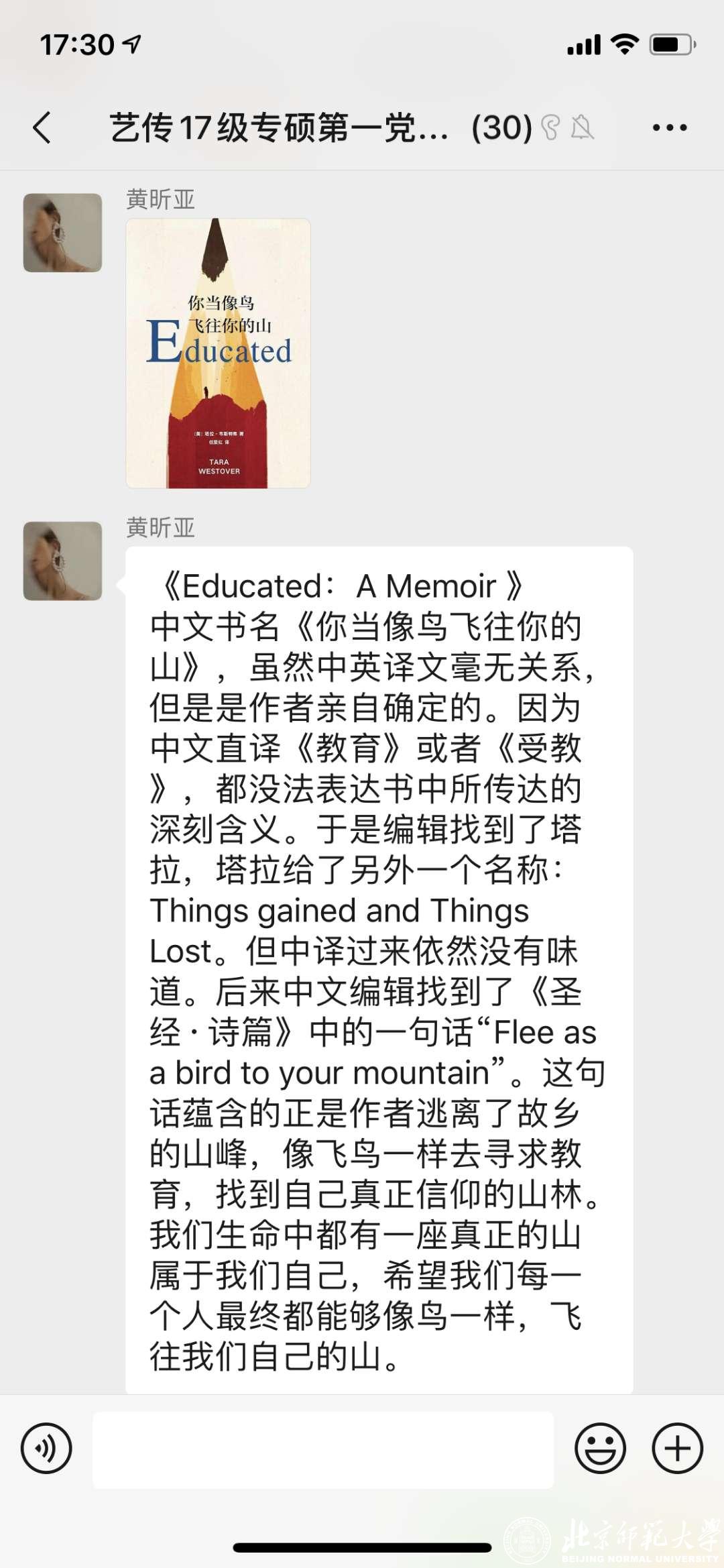Tap the message text field
Viewport: 724px width, 1568px height.
323,1449
